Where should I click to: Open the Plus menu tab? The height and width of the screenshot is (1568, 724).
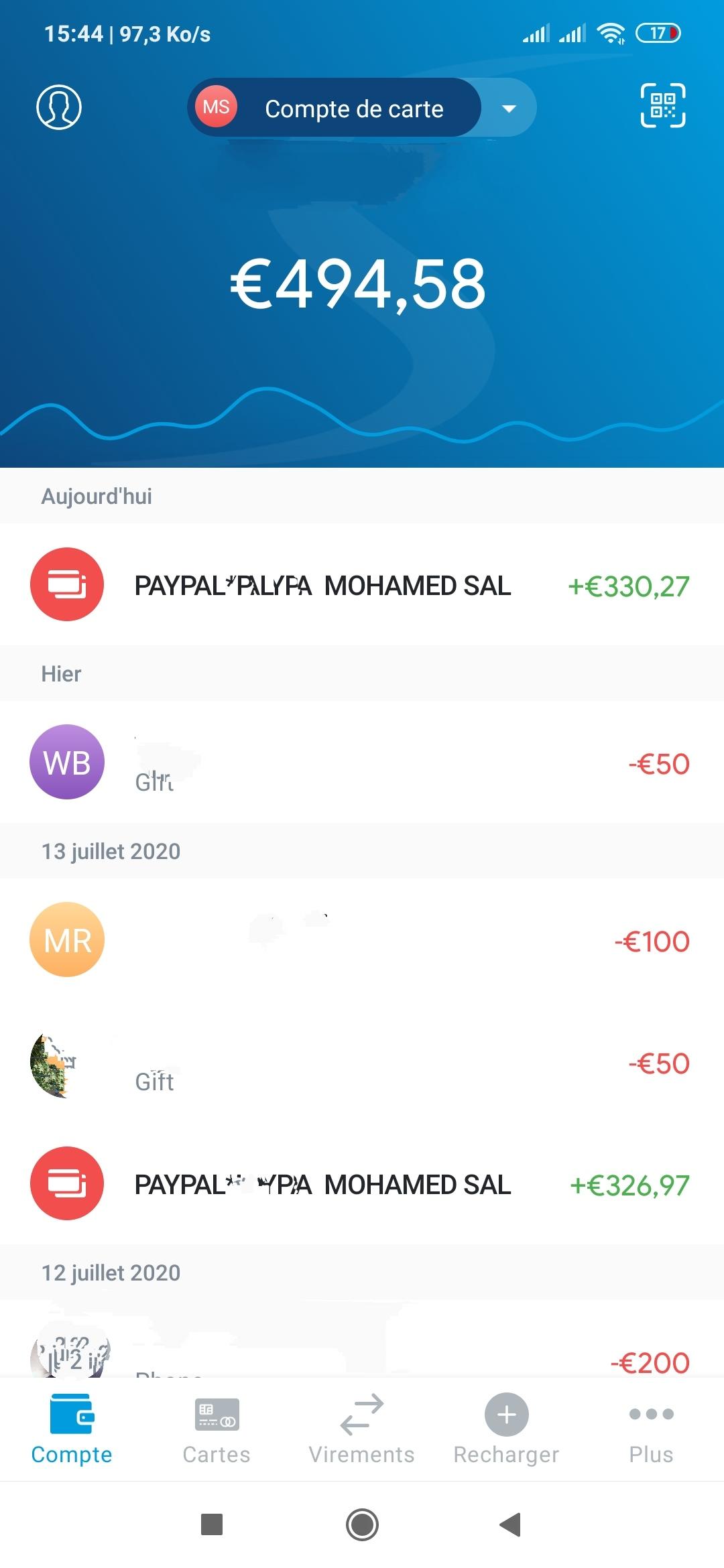click(651, 1429)
